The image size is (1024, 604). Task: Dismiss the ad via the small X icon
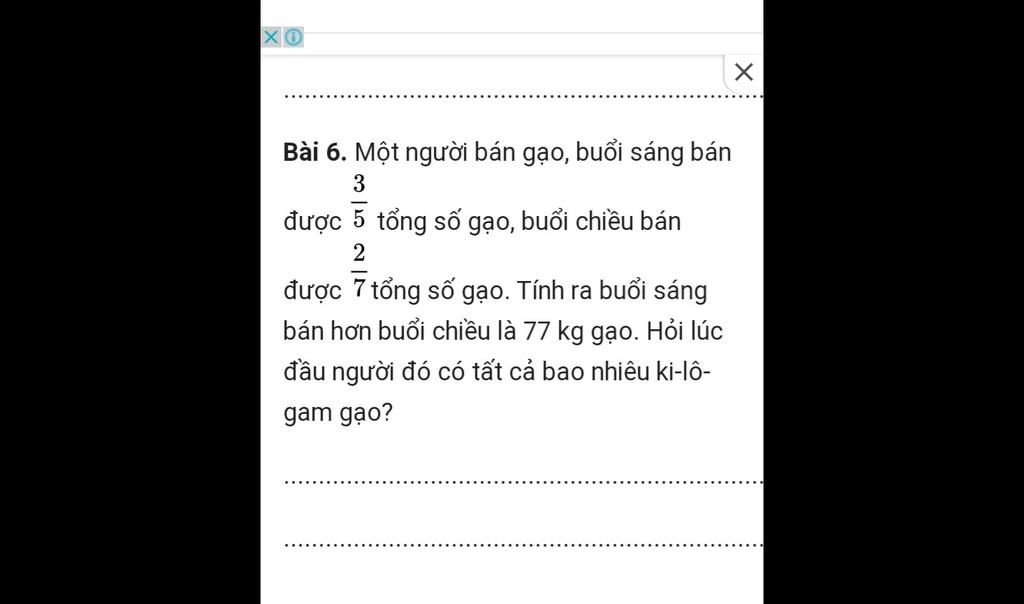tap(271, 37)
